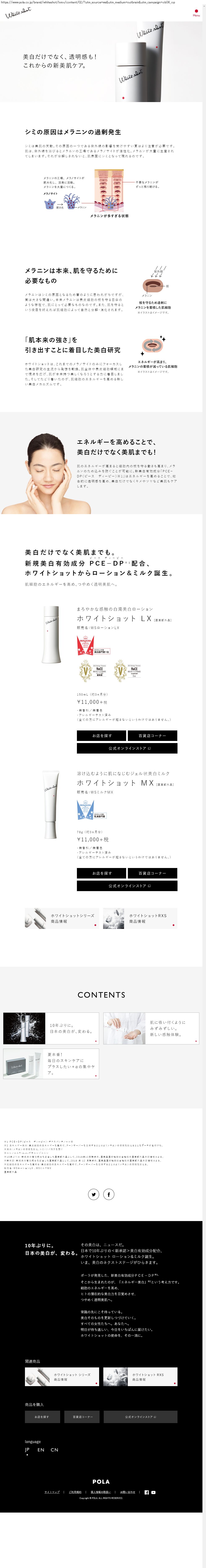Go to online store for ホワイトショット MX

pyautogui.click(x=127, y=886)
